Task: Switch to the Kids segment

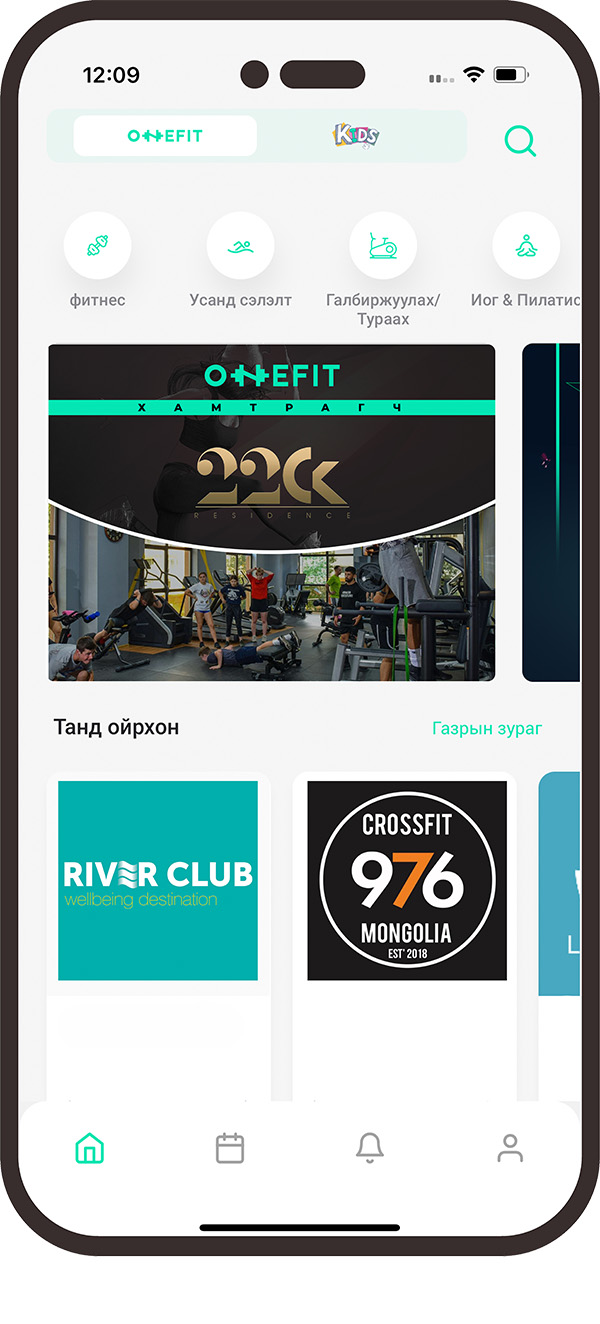Action: click(356, 136)
